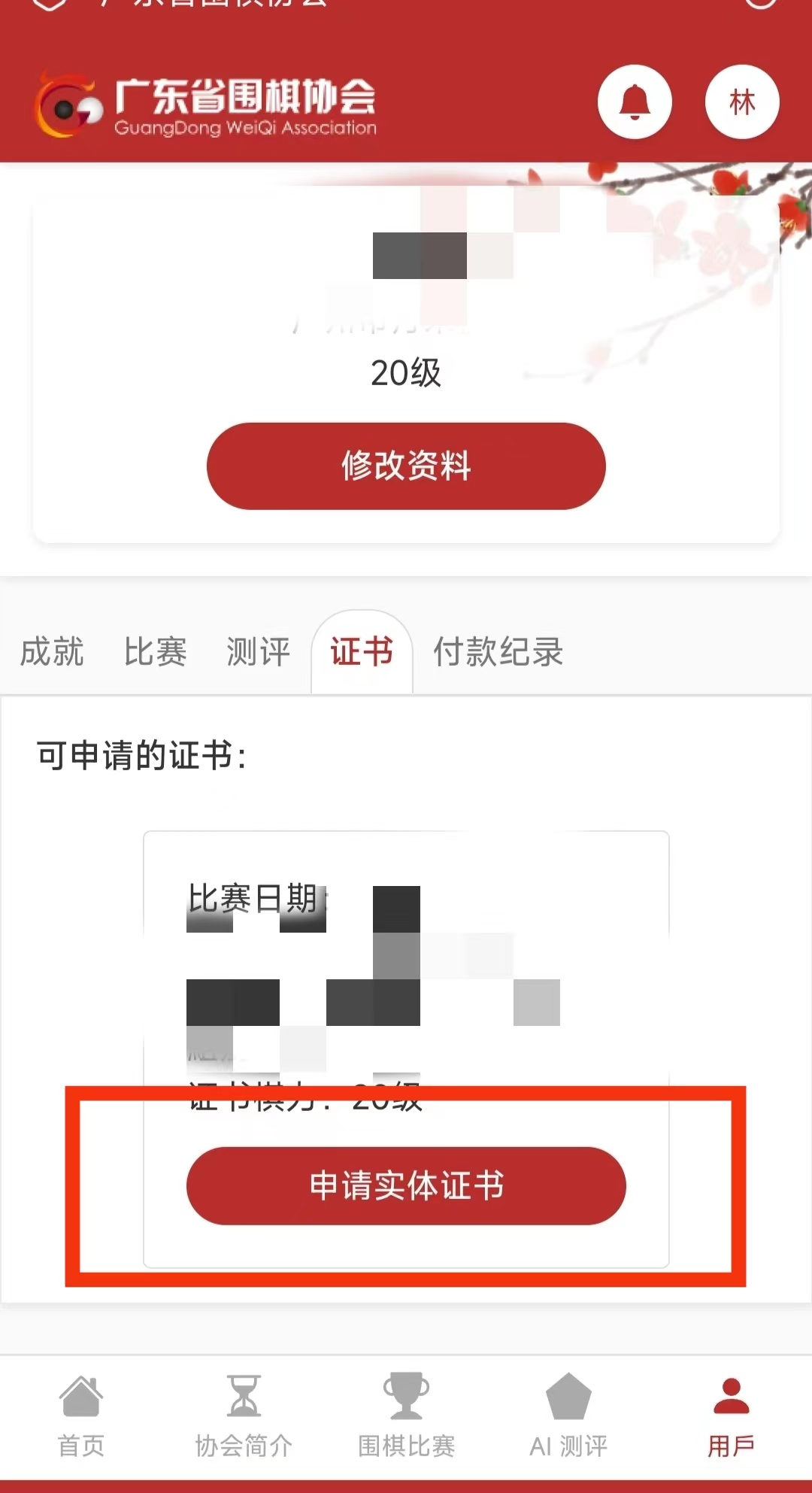Viewport: 812px width, 1493px height.
Task: Open the 林 user avatar menu
Action: point(742,102)
